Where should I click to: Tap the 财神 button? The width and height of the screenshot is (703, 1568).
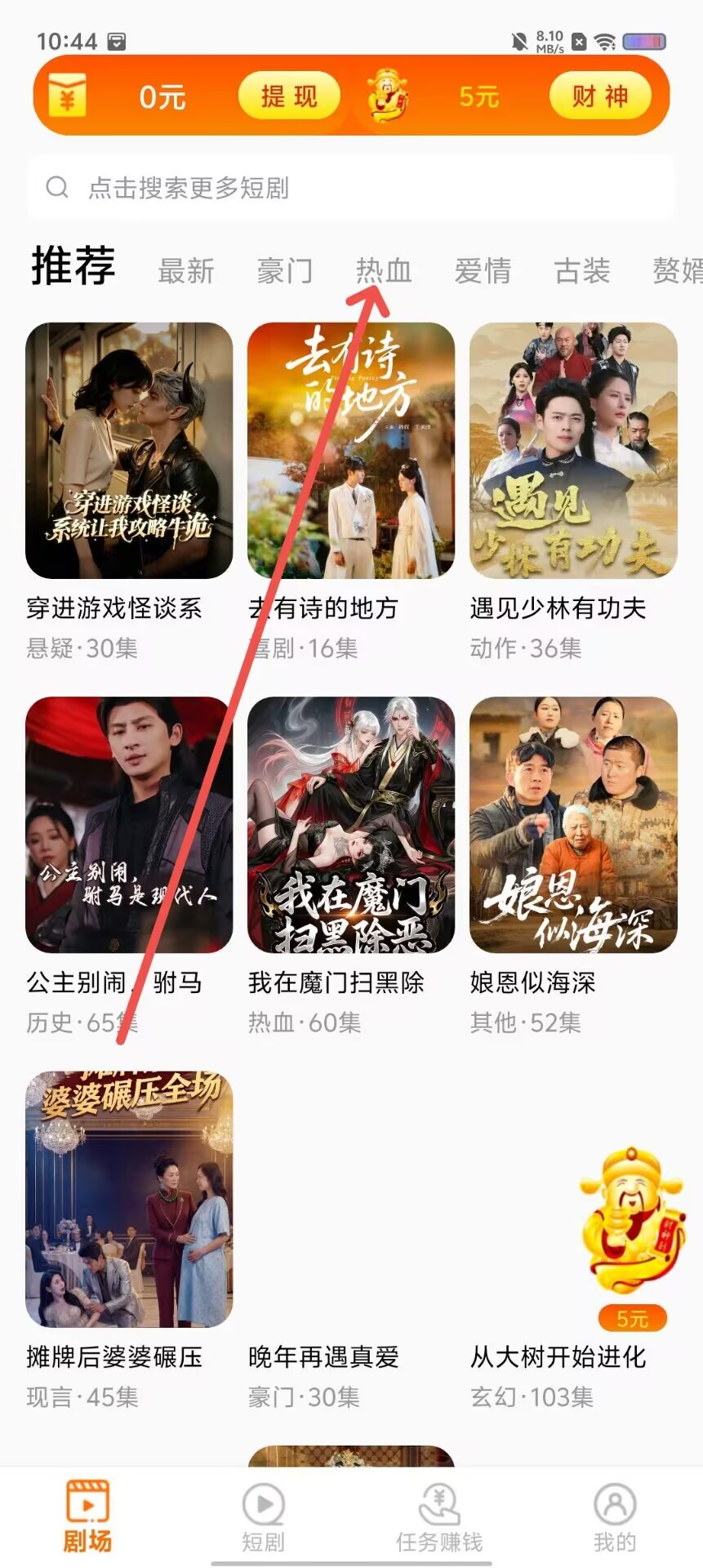click(x=600, y=96)
